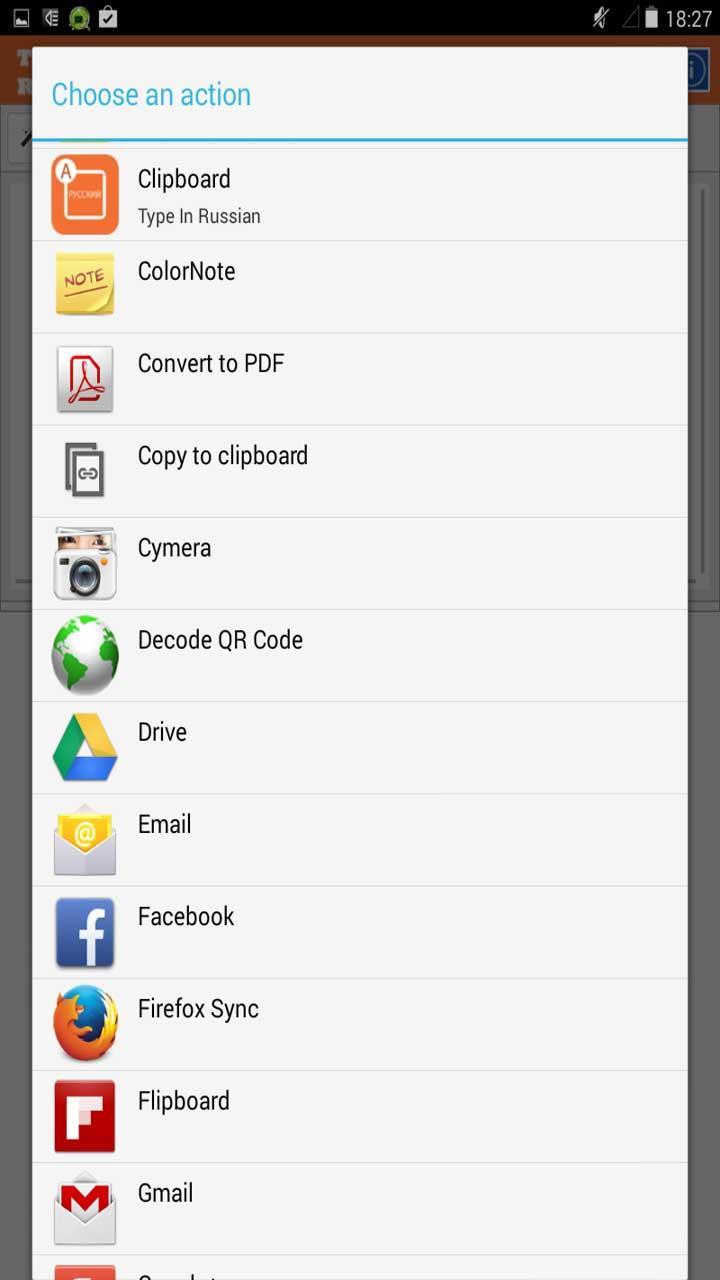Select the Facebook icon

(x=84, y=932)
